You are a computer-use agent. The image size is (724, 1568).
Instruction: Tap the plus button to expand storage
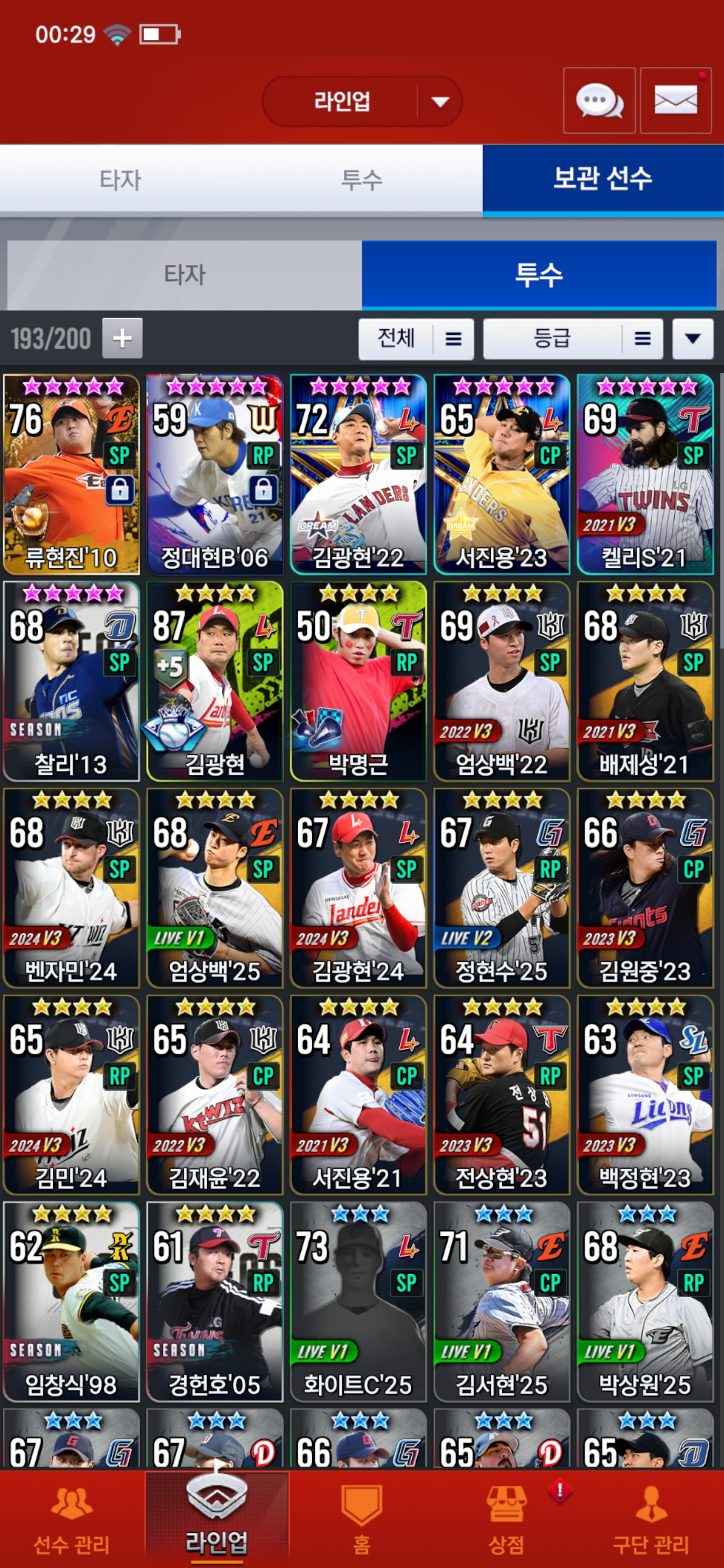[x=122, y=338]
